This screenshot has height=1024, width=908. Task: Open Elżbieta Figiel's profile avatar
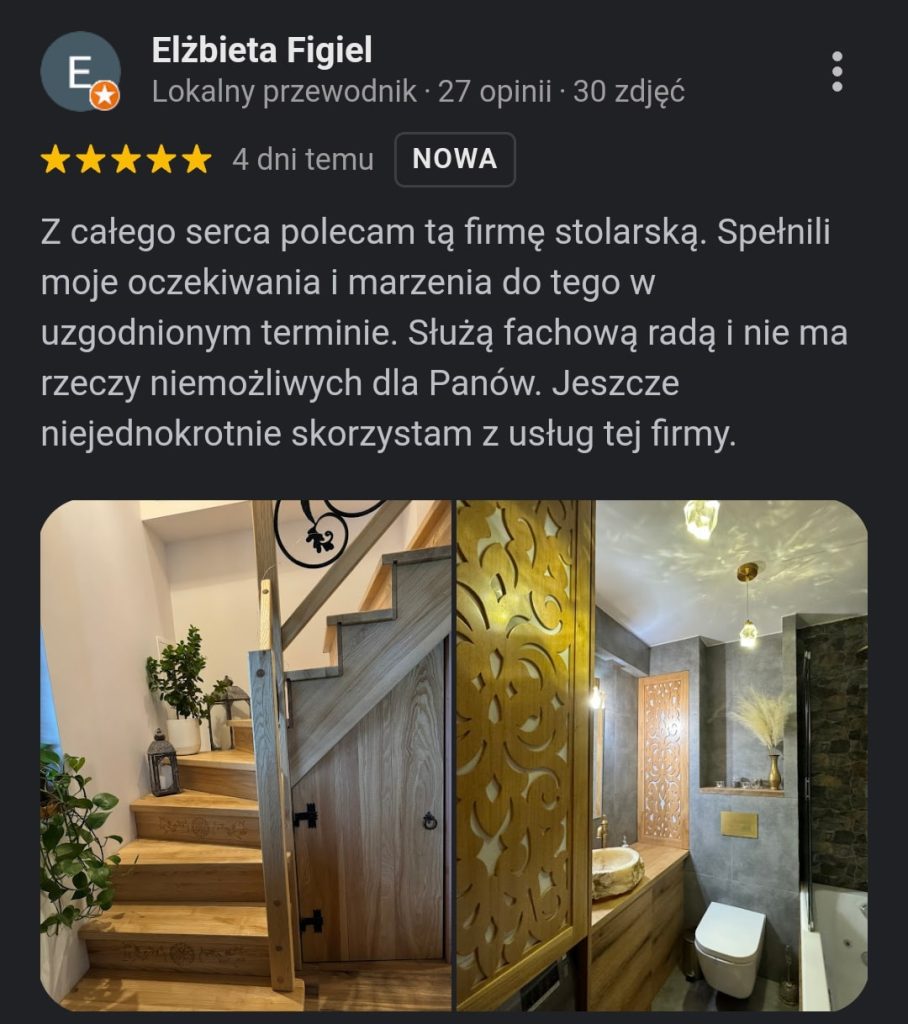[80, 72]
